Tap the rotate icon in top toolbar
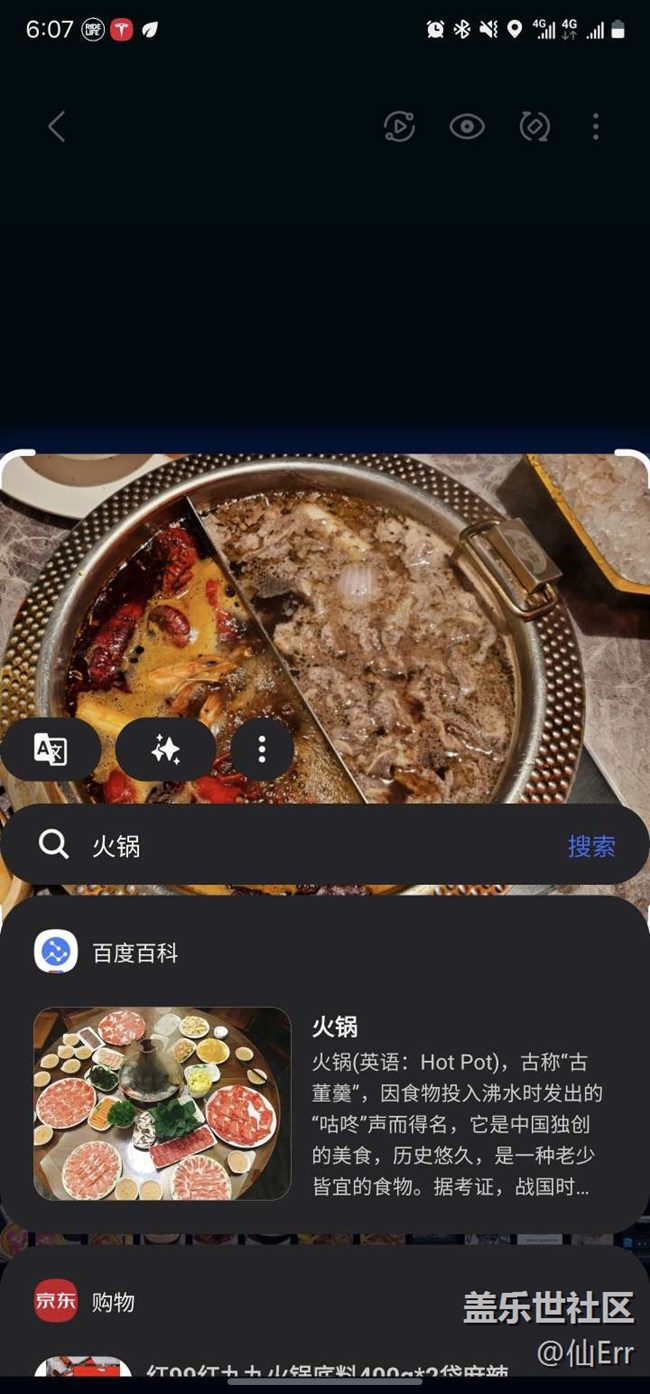Viewport: 650px width, 1394px height. pyautogui.click(x=535, y=126)
